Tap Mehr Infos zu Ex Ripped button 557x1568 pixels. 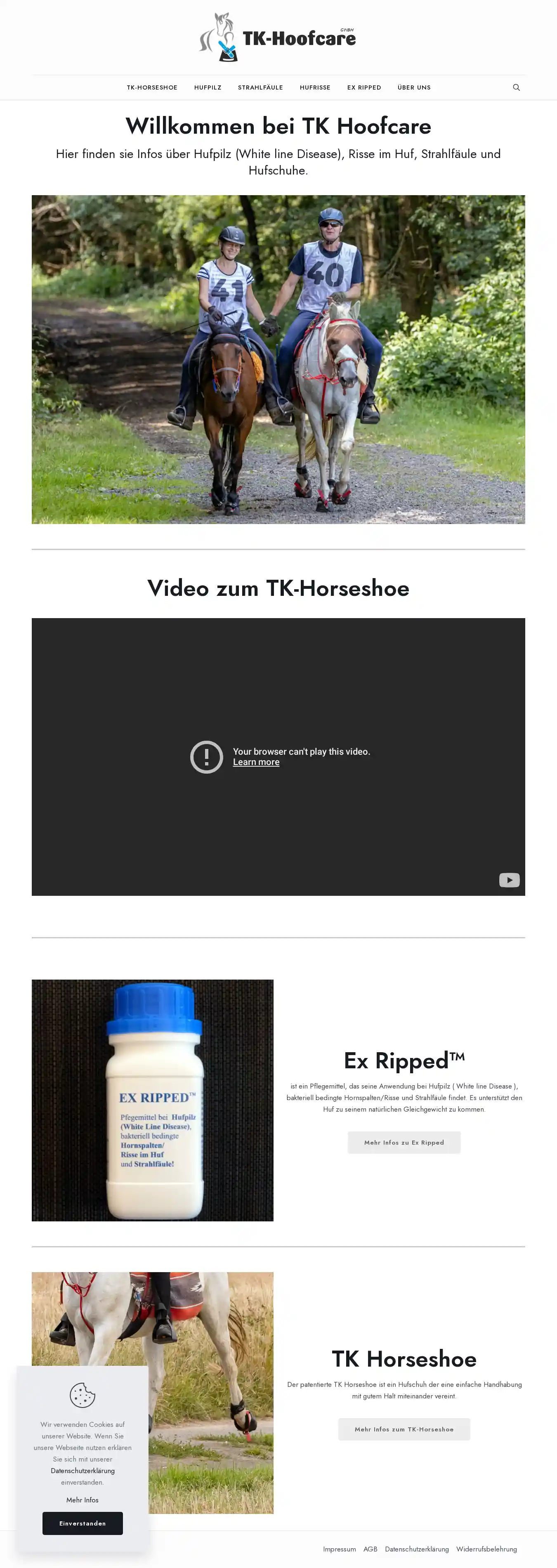[404, 1143]
